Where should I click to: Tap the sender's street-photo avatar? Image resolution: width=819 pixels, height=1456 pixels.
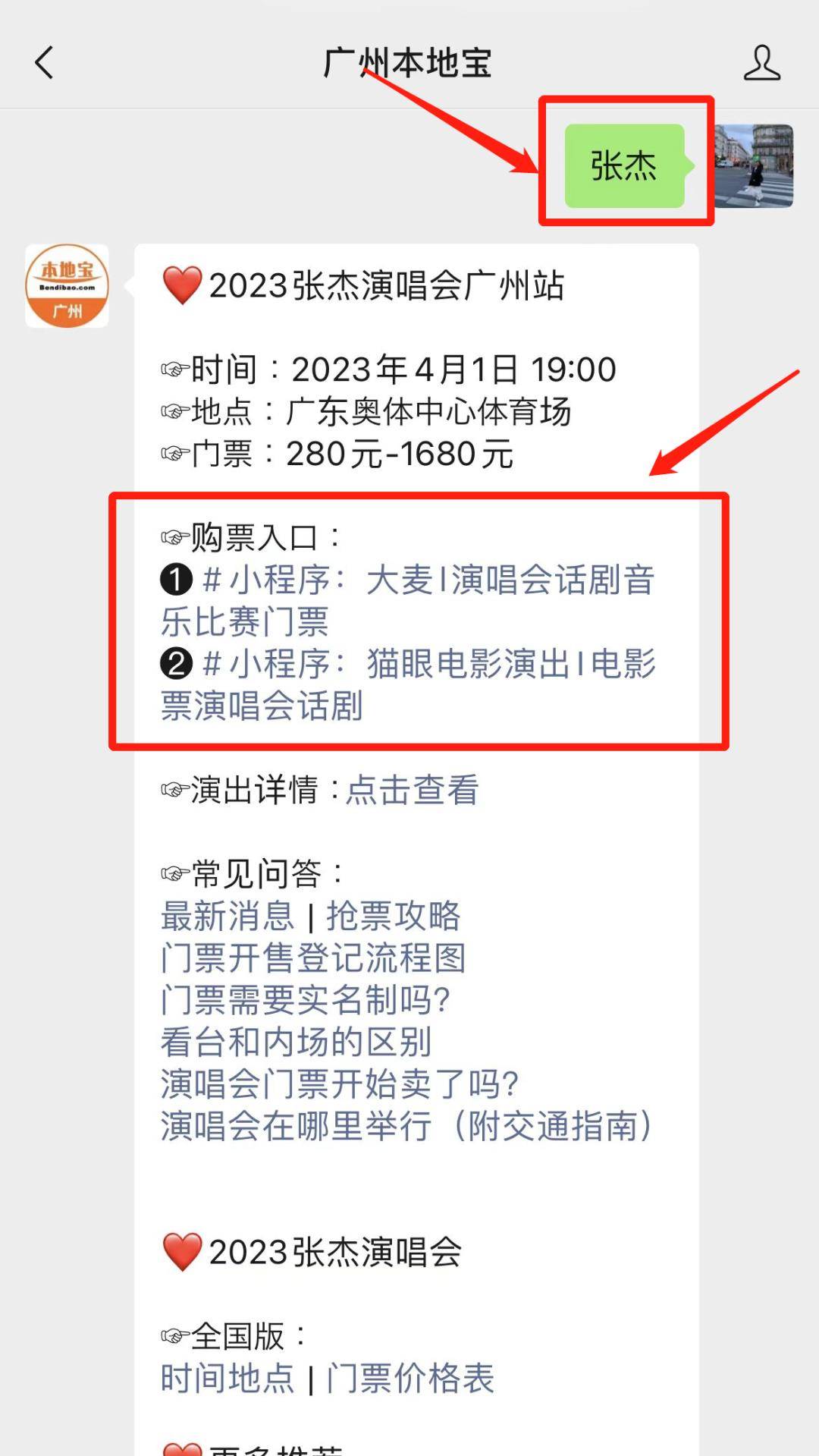coord(754,166)
